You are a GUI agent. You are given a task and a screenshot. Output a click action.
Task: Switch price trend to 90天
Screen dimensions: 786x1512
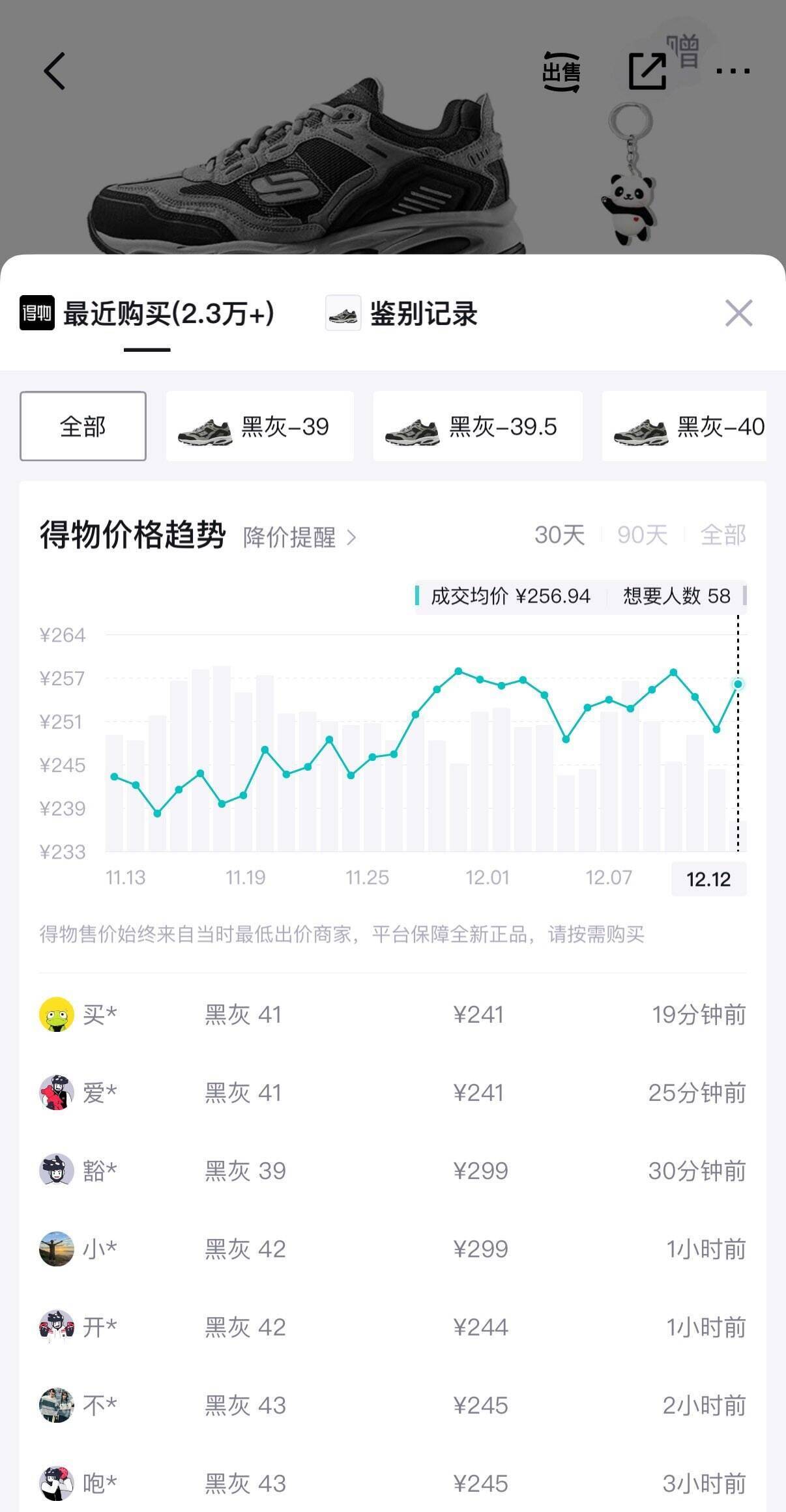tap(642, 535)
